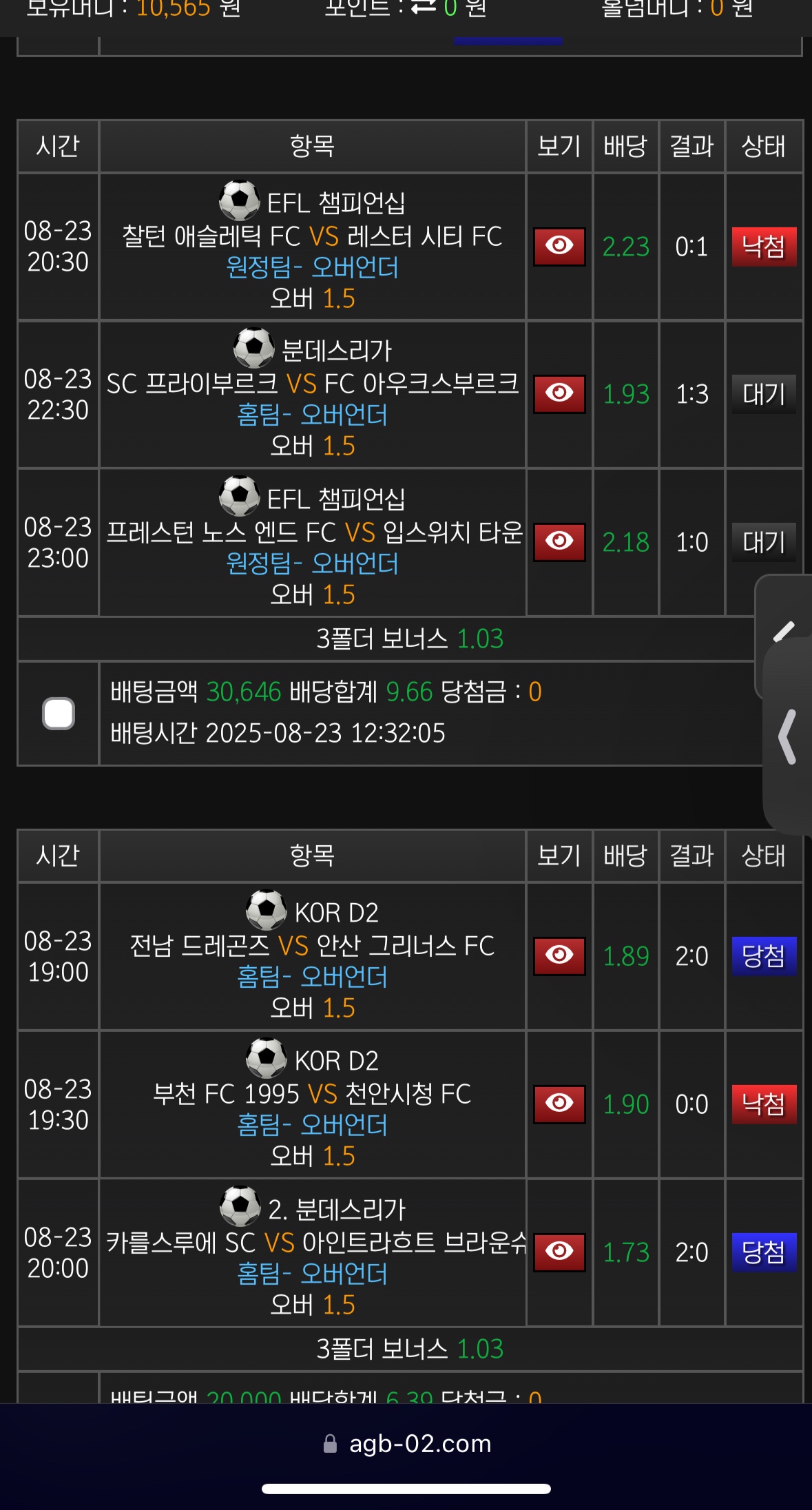Check the checkbox for the 30,646 won bet slip
Image resolution: width=812 pixels, height=1510 pixels.
(x=59, y=713)
